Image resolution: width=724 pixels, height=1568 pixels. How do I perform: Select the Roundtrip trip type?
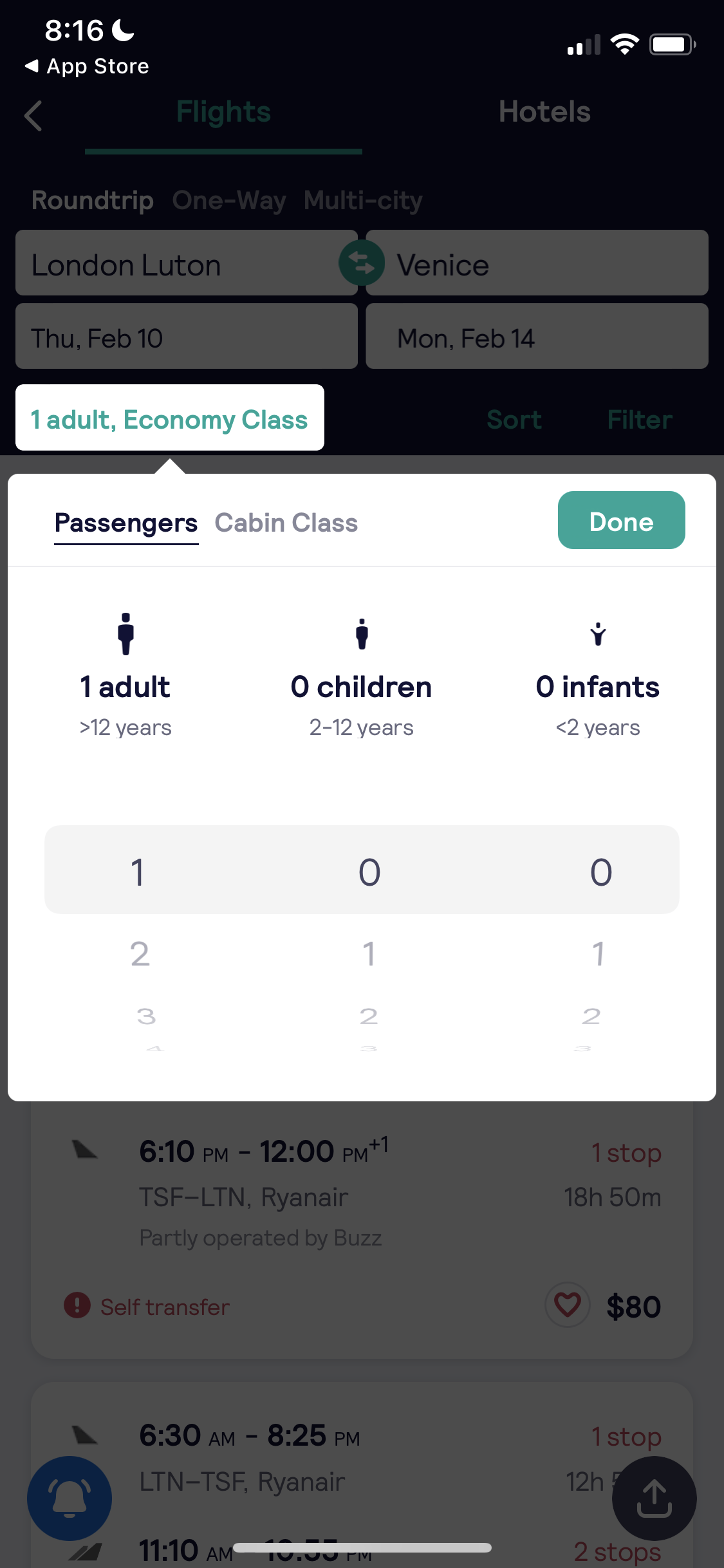click(92, 200)
